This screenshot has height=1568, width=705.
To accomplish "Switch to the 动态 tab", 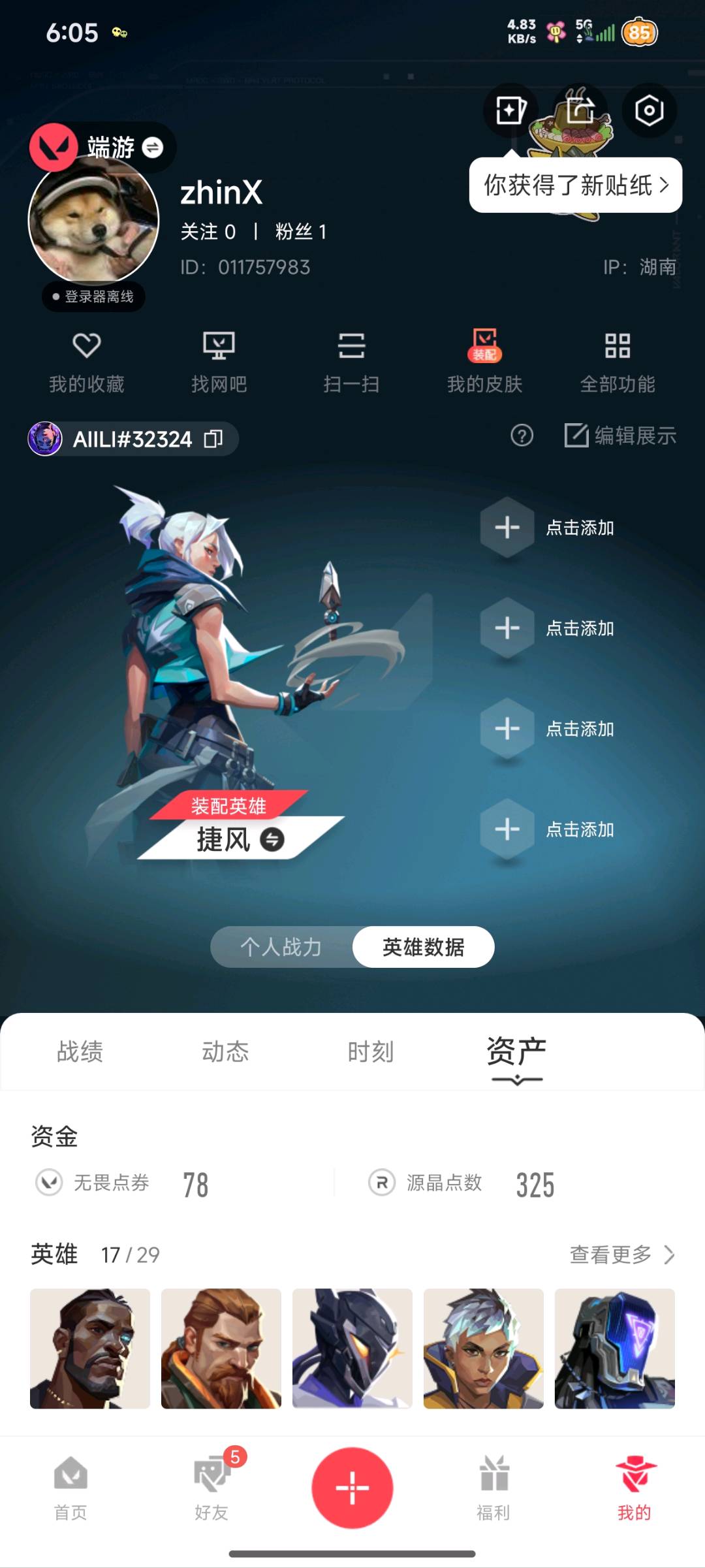I will [225, 1051].
